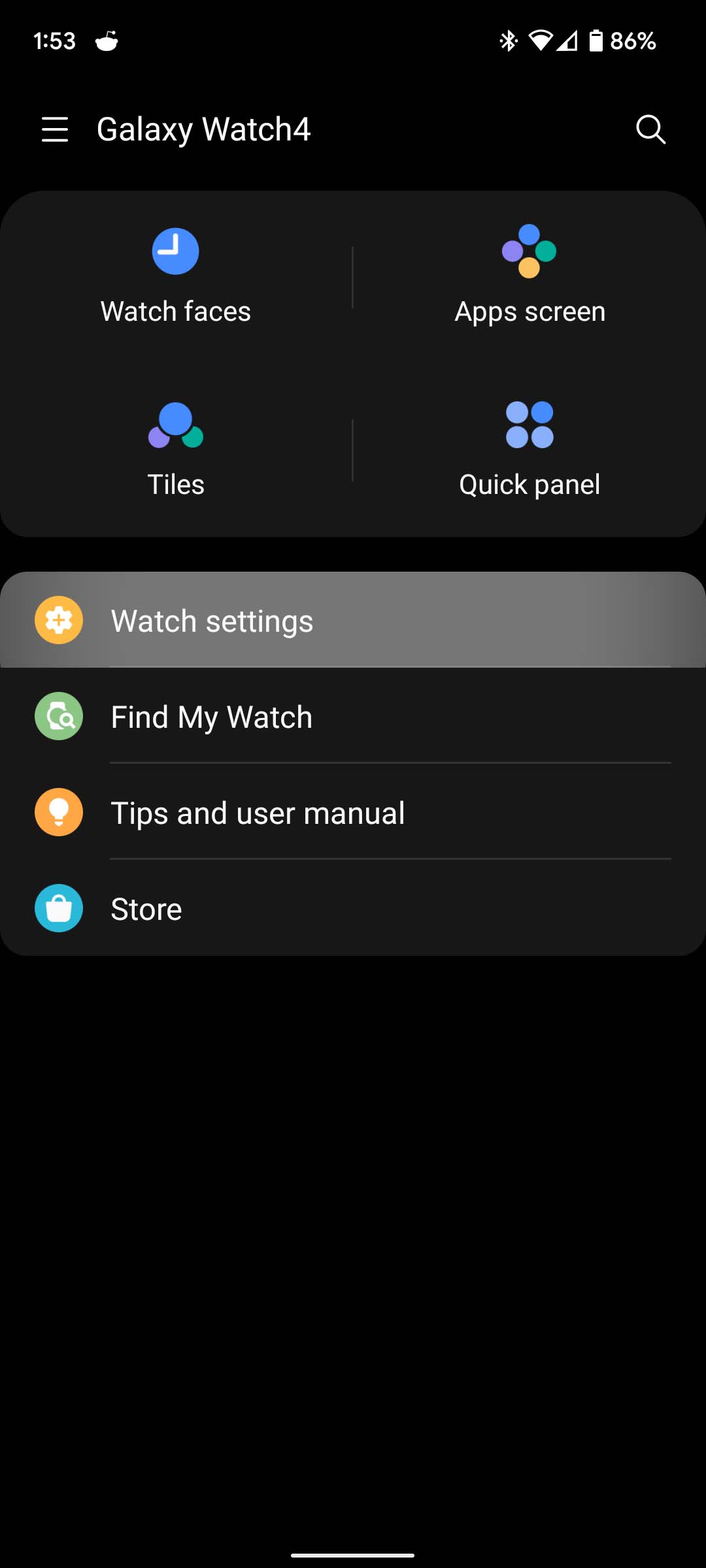Tap the search magnifier icon
Viewport: 706px width, 1568px height.
[650, 129]
